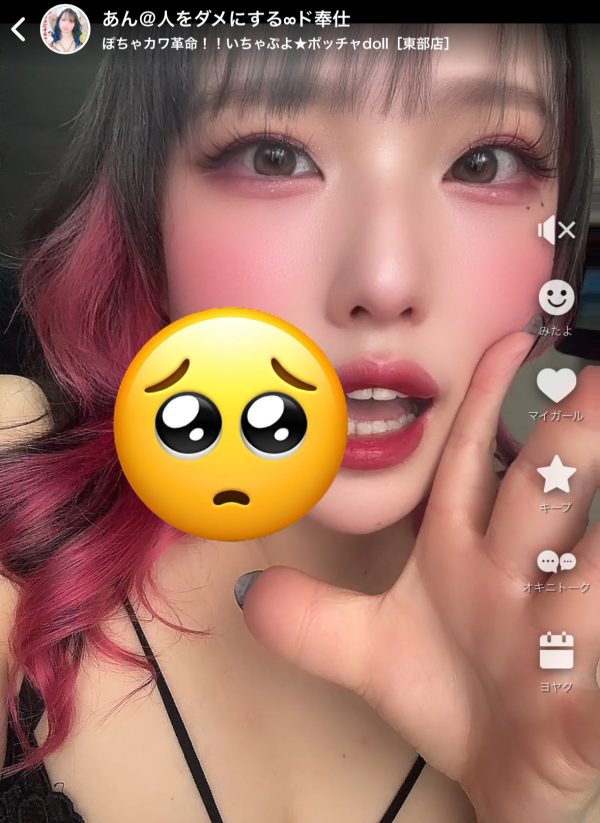
Task: Open the profile avatar at the top
Action: 65,29
